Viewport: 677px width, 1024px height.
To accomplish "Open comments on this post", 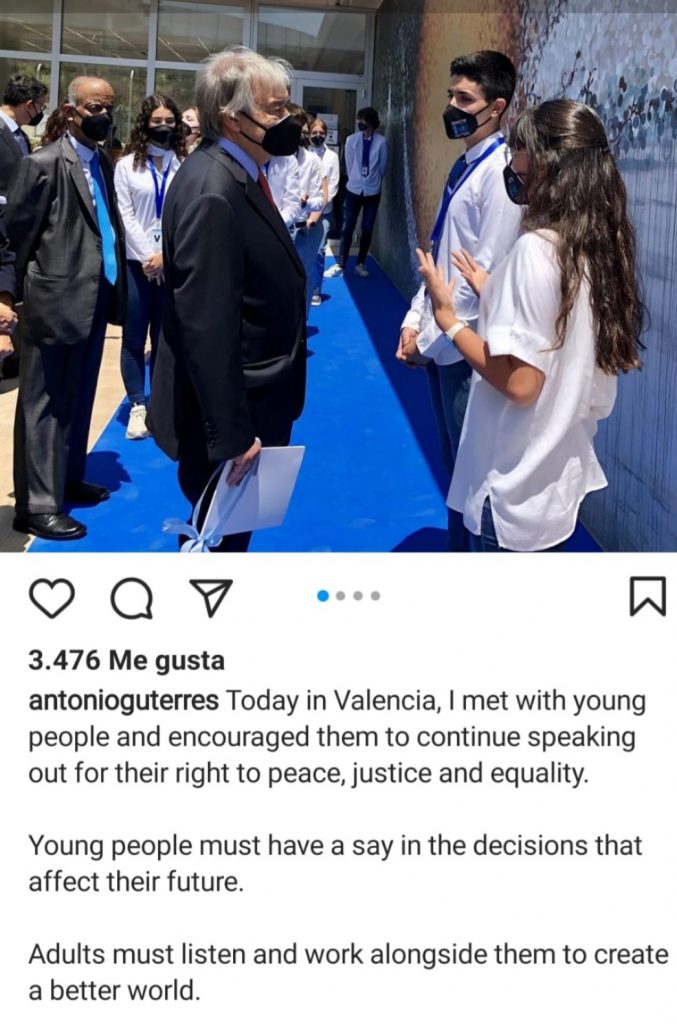I will coord(131,598).
